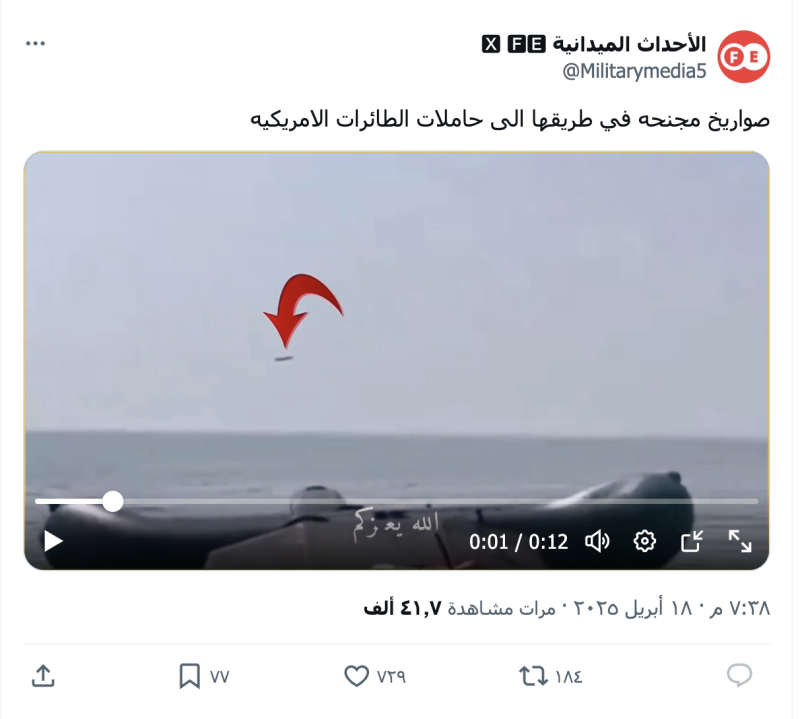This screenshot has height=719, width=800.
Task: Open the FE profile avatar
Action: tap(744, 57)
